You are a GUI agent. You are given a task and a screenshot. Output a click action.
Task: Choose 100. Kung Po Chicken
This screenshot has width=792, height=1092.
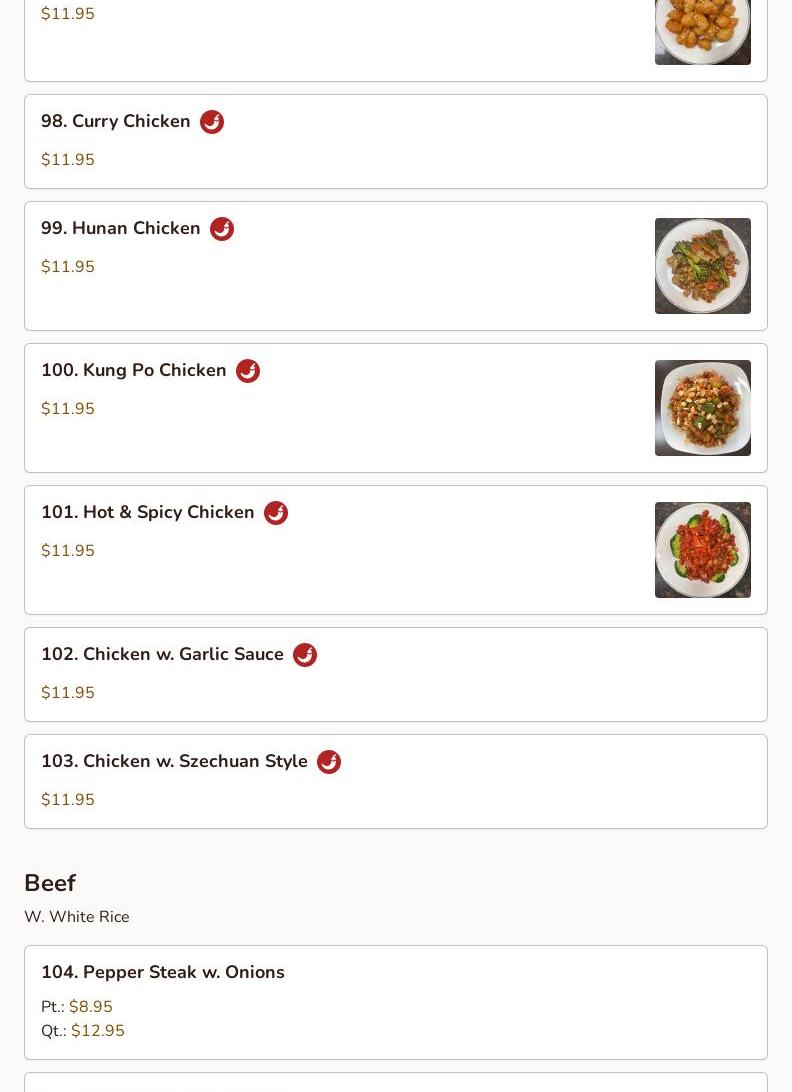(x=134, y=371)
